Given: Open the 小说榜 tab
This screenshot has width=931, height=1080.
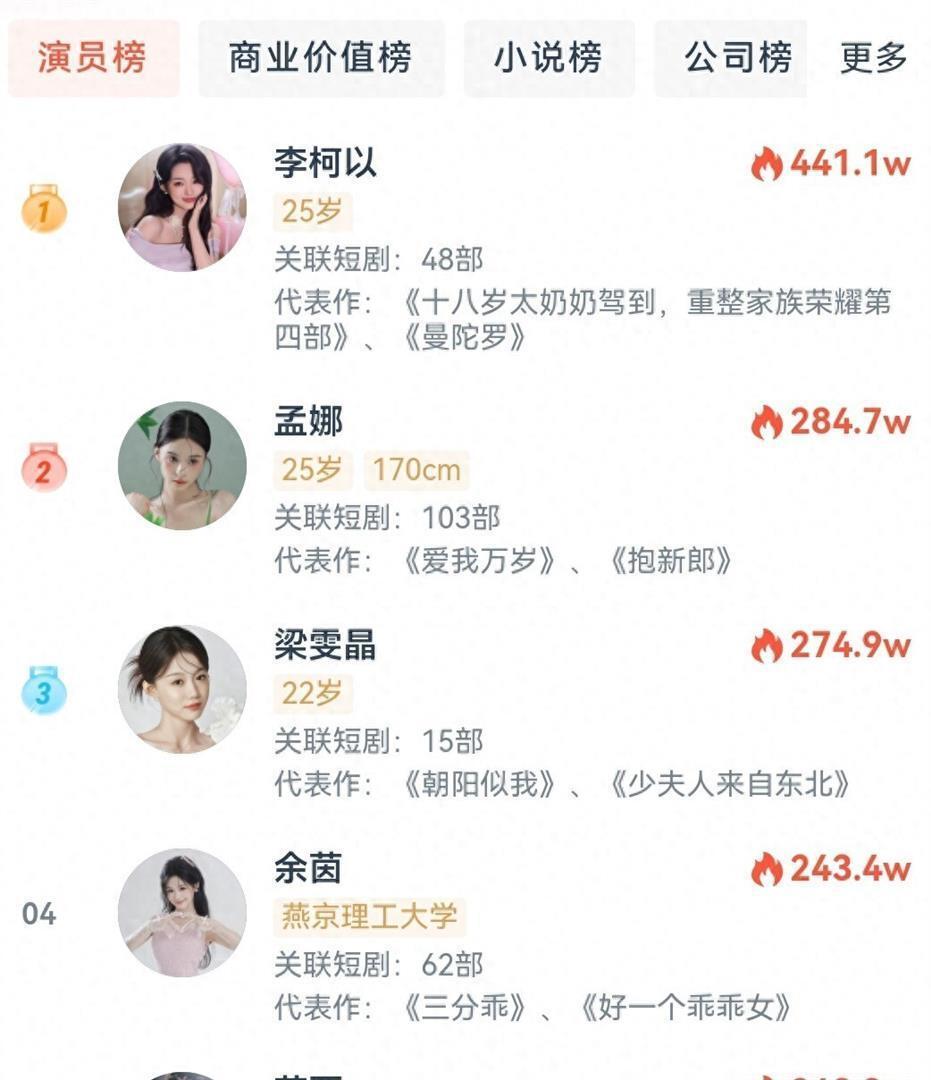Looking at the screenshot, I should pos(548,58).
